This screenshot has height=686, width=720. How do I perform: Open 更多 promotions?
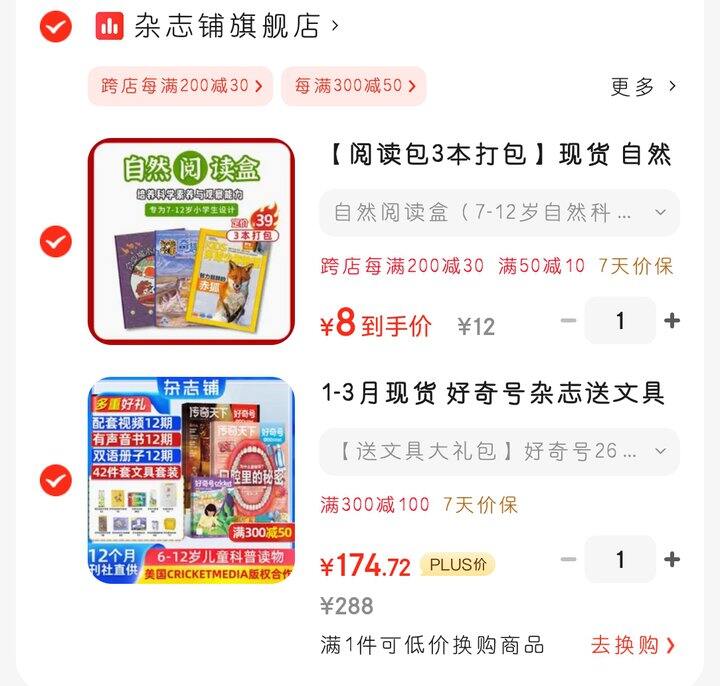pos(643,86)
